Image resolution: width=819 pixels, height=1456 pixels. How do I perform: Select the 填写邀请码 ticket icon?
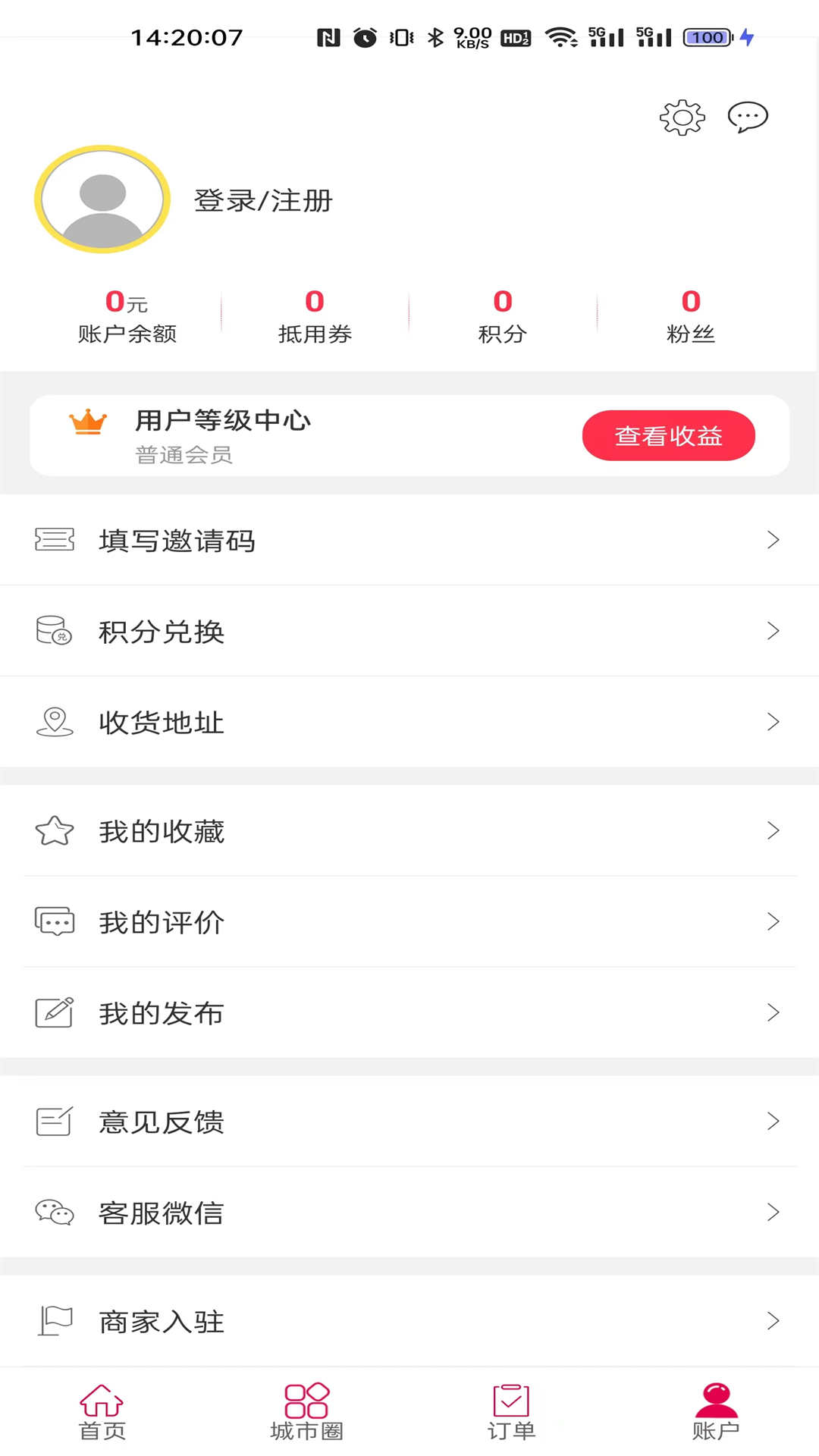tap(53, 540)
